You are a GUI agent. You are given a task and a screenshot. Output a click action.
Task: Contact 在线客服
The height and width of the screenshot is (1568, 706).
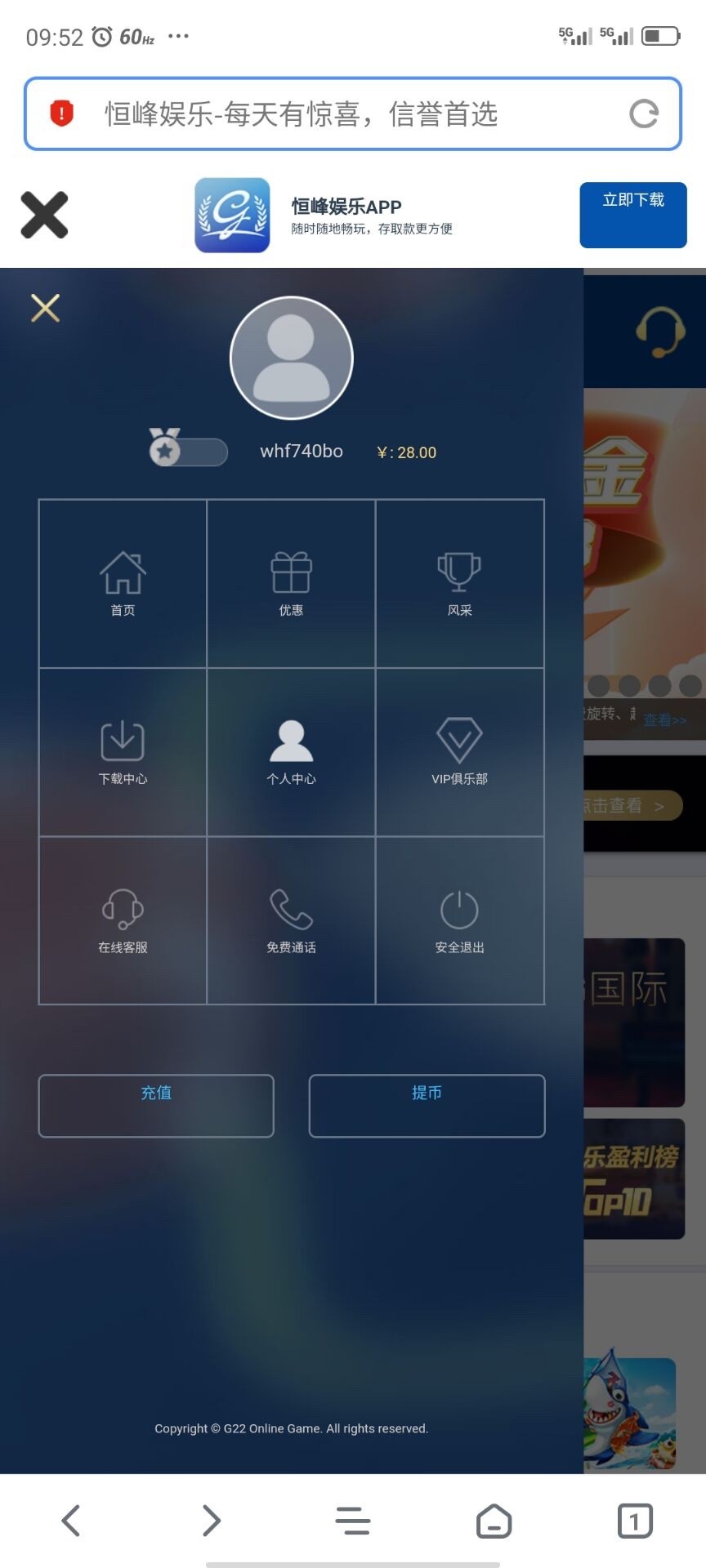pyautogui.click(x=123, y=920)
